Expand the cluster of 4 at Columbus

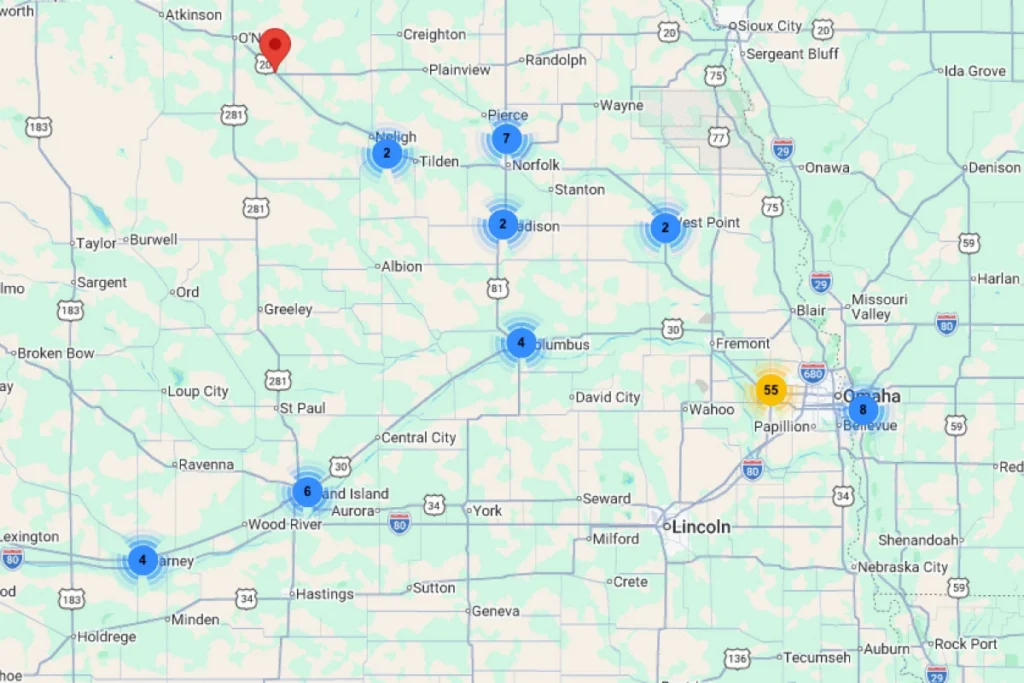(x=520, y=343)
